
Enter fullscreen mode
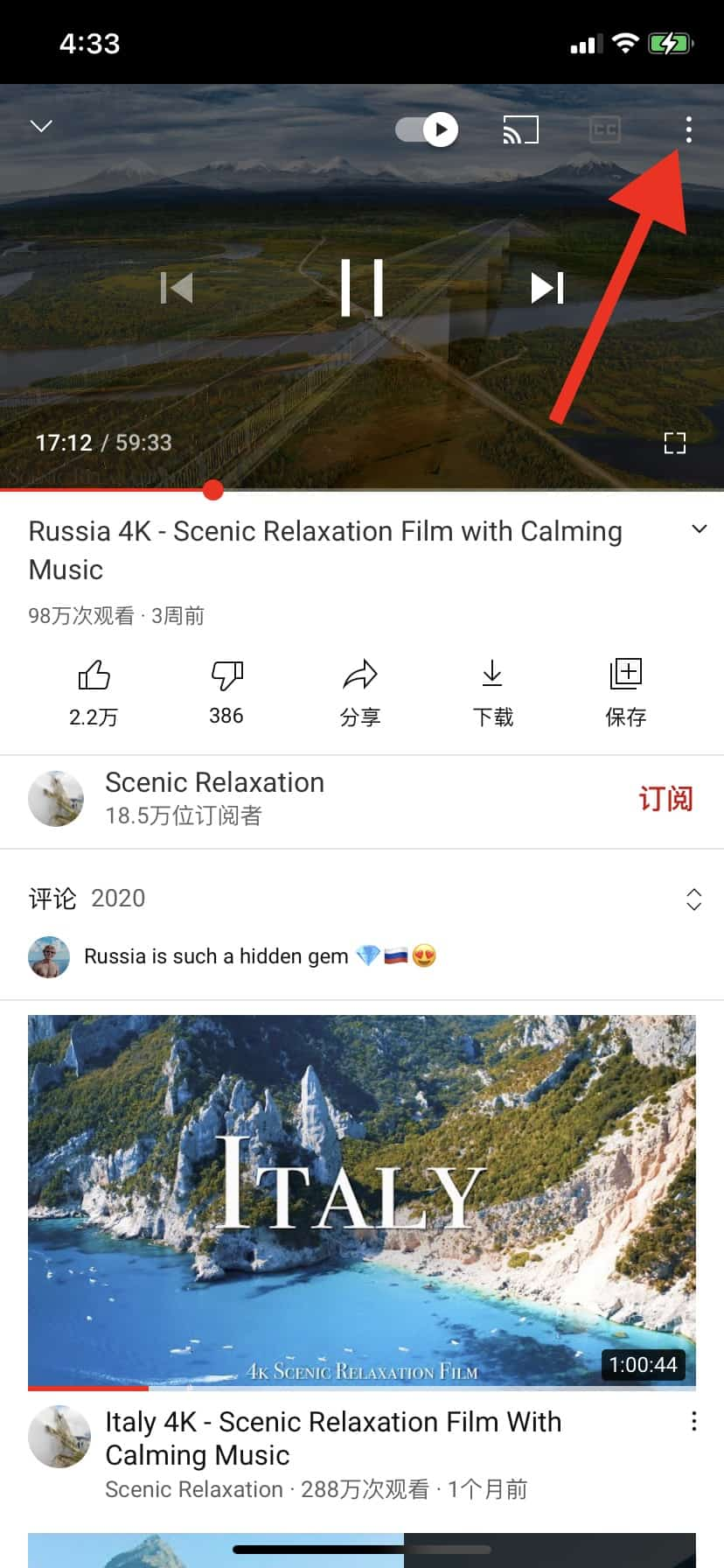pos(674,443)
